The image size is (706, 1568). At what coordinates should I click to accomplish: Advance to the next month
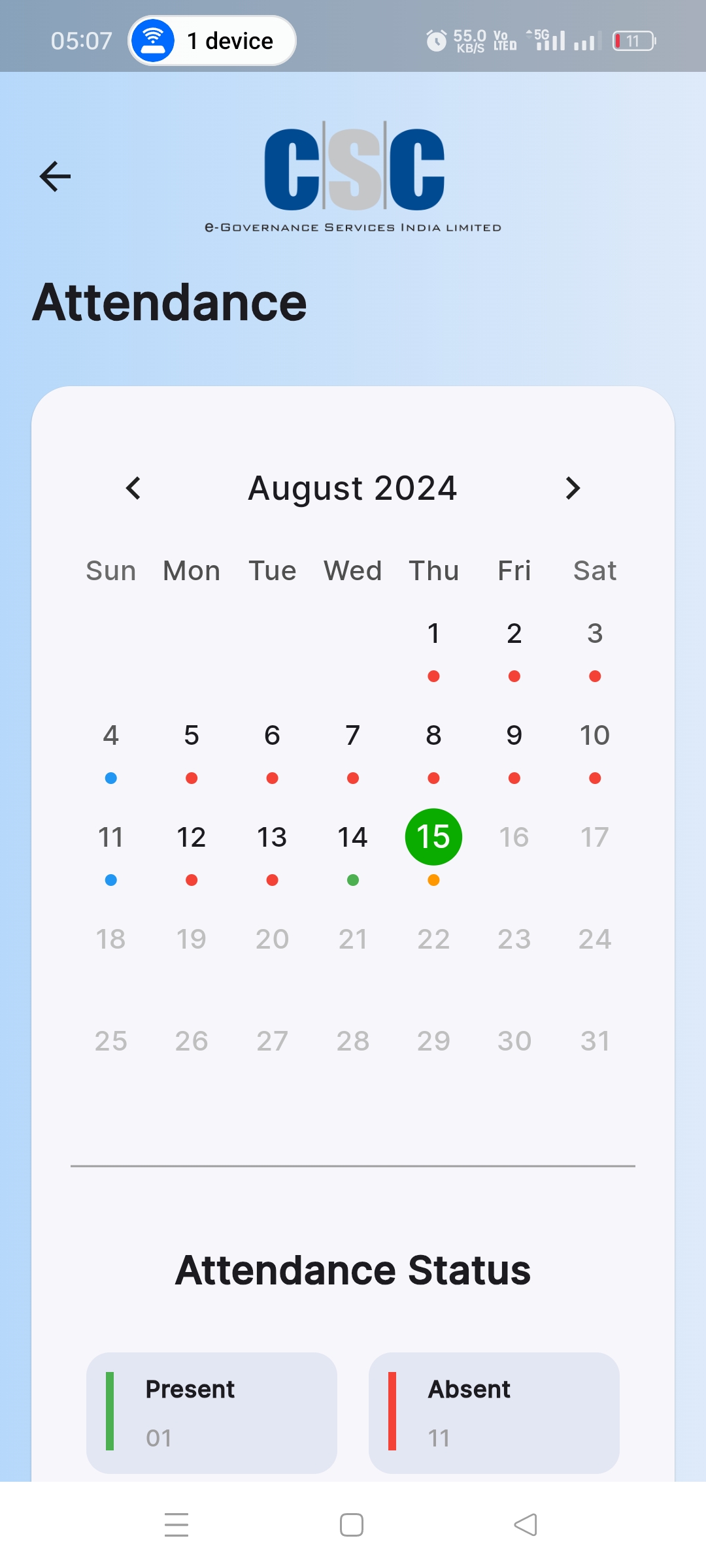[573, 488]
